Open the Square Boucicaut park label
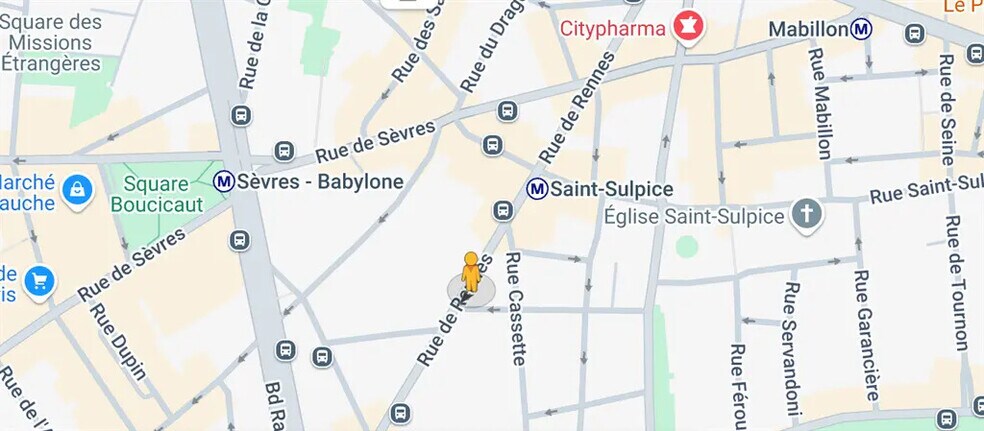Screen dimensions: 984x431 click(157, 194)
